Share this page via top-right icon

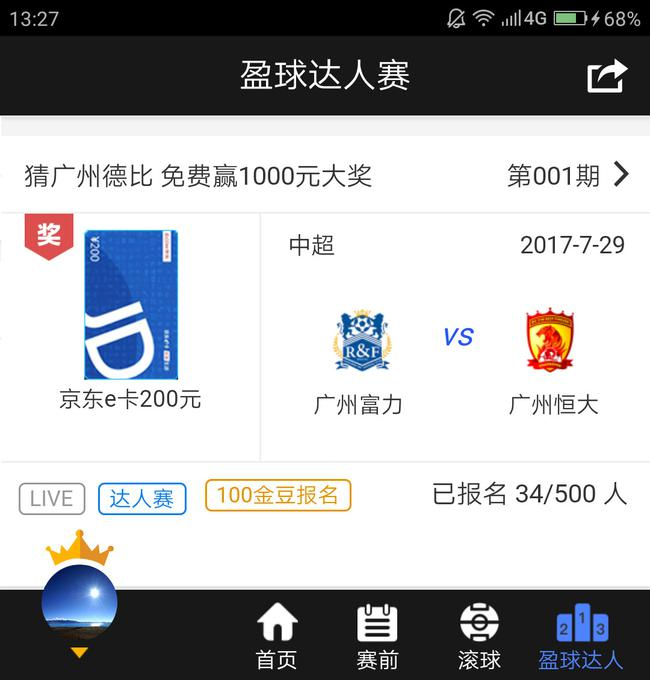tap(606, 76)
